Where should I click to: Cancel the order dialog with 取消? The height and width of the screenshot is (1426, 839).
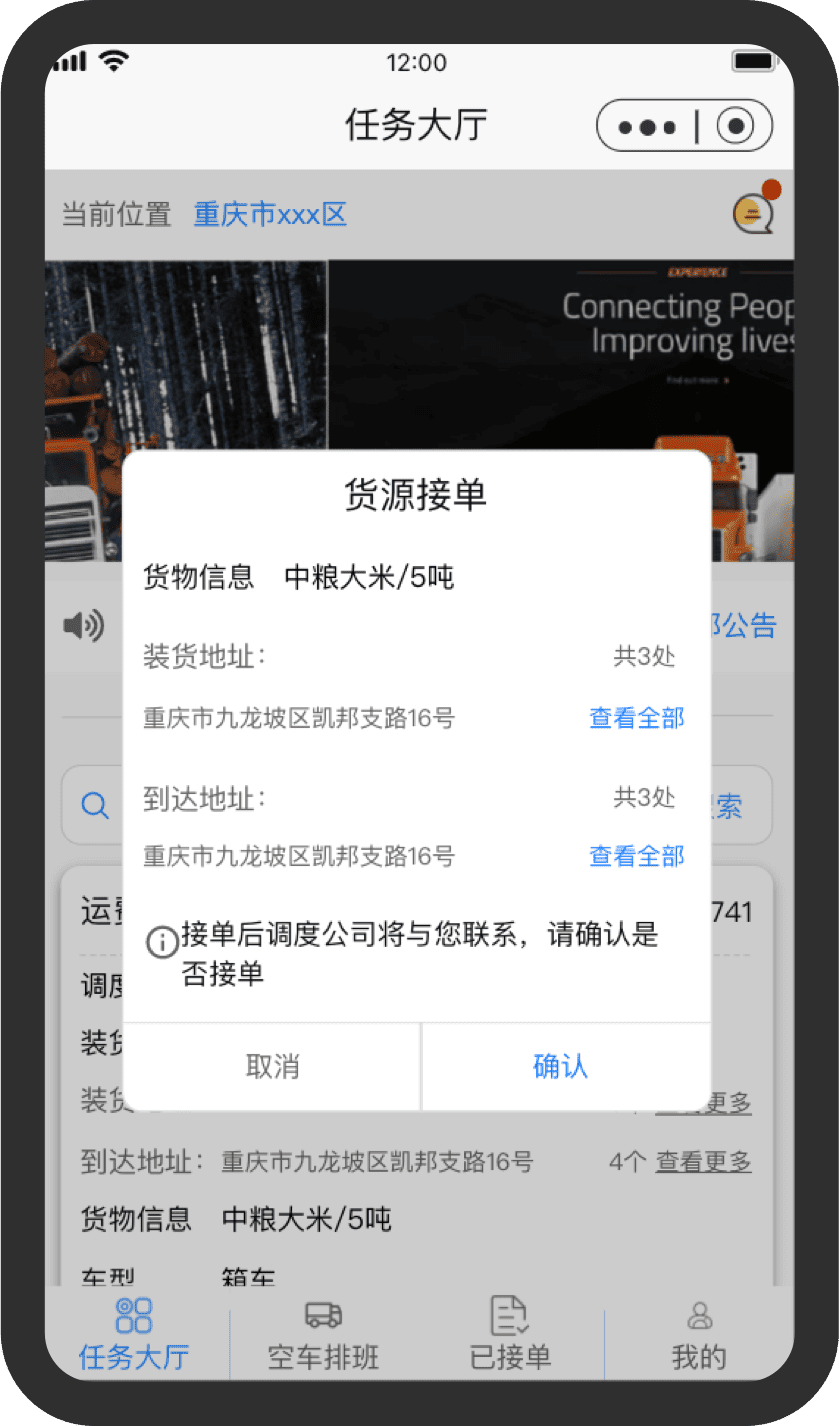point(272,1066)
